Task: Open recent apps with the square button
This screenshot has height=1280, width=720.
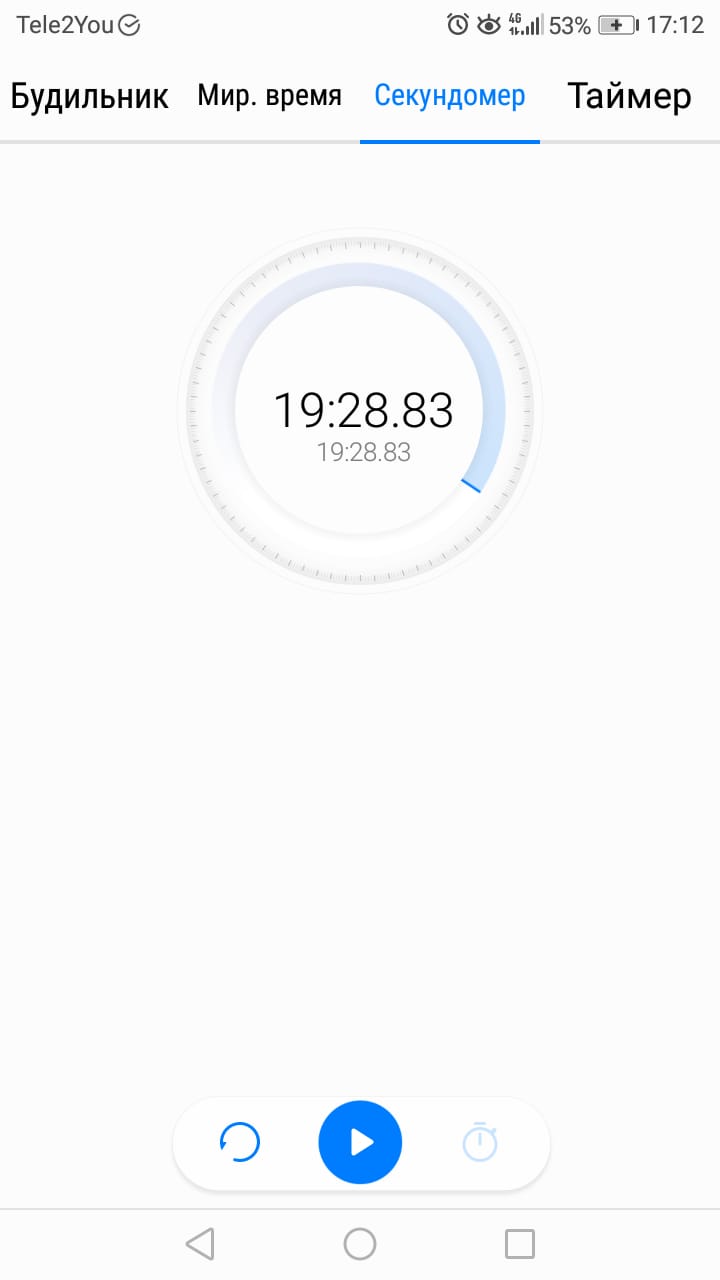Action: pyautogui.click(x=520, y=1244)
